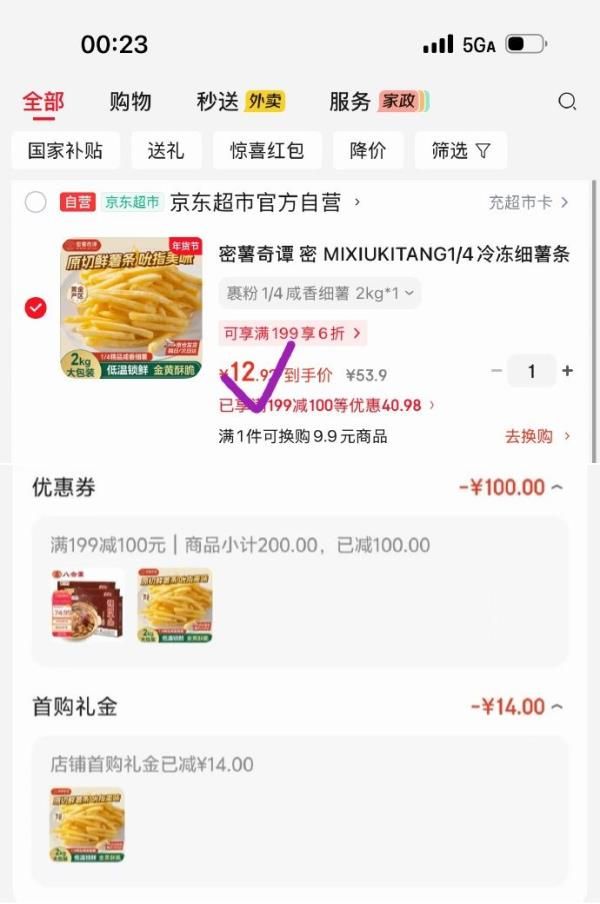This screenshot has width=600, height=904.
Task: Open the 京东超市官方自营 store page
Action: (265, 202)
